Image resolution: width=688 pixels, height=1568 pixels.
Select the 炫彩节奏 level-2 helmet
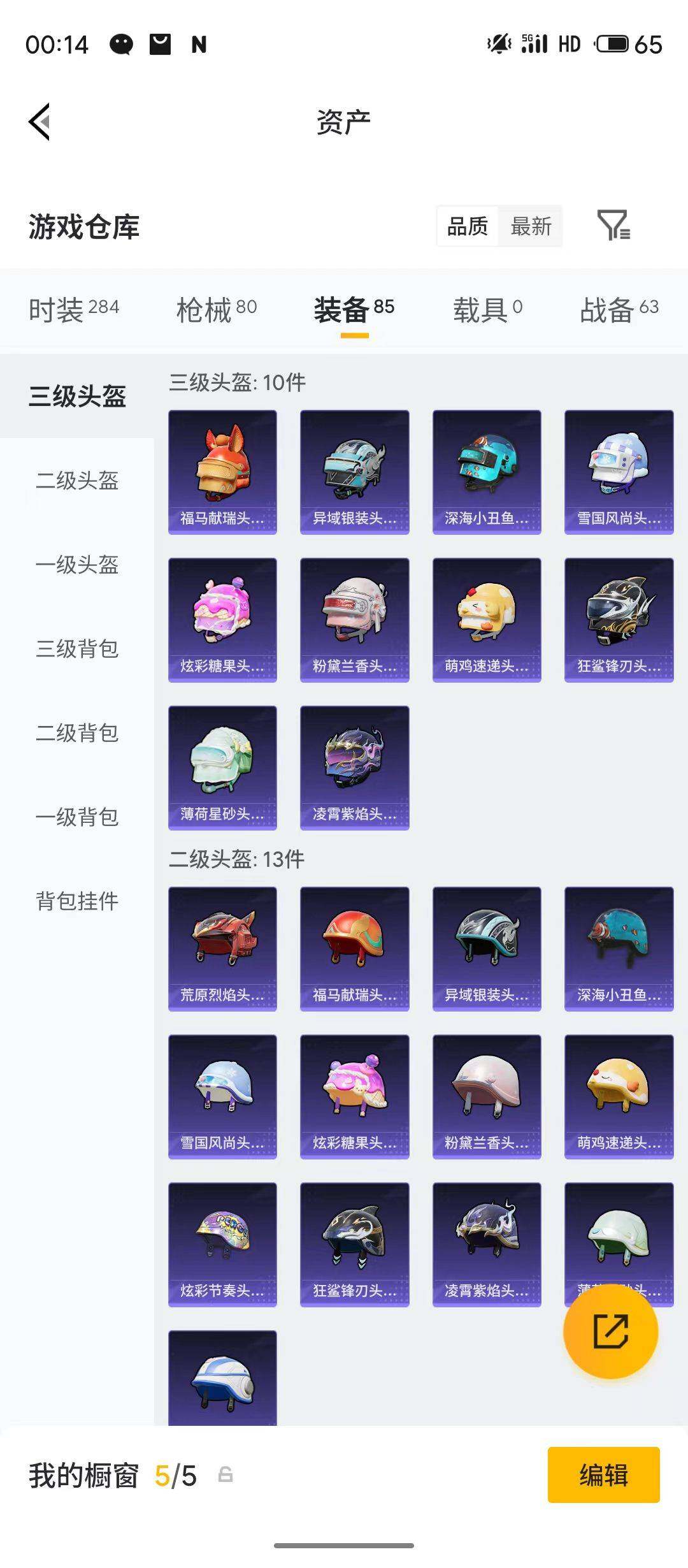(223, 1243)
